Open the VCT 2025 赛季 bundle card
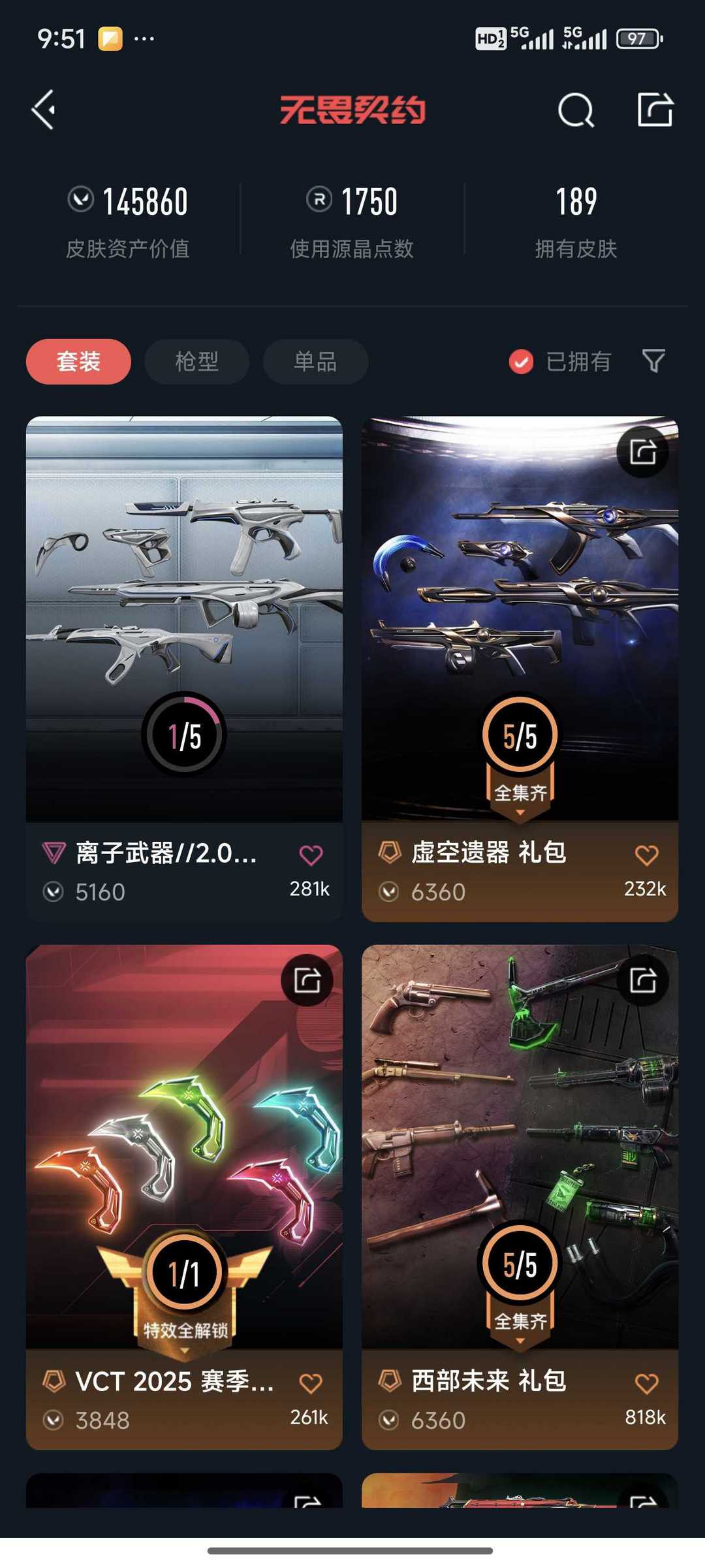Screen dimensions: 705x1568 click(184, 1149)
